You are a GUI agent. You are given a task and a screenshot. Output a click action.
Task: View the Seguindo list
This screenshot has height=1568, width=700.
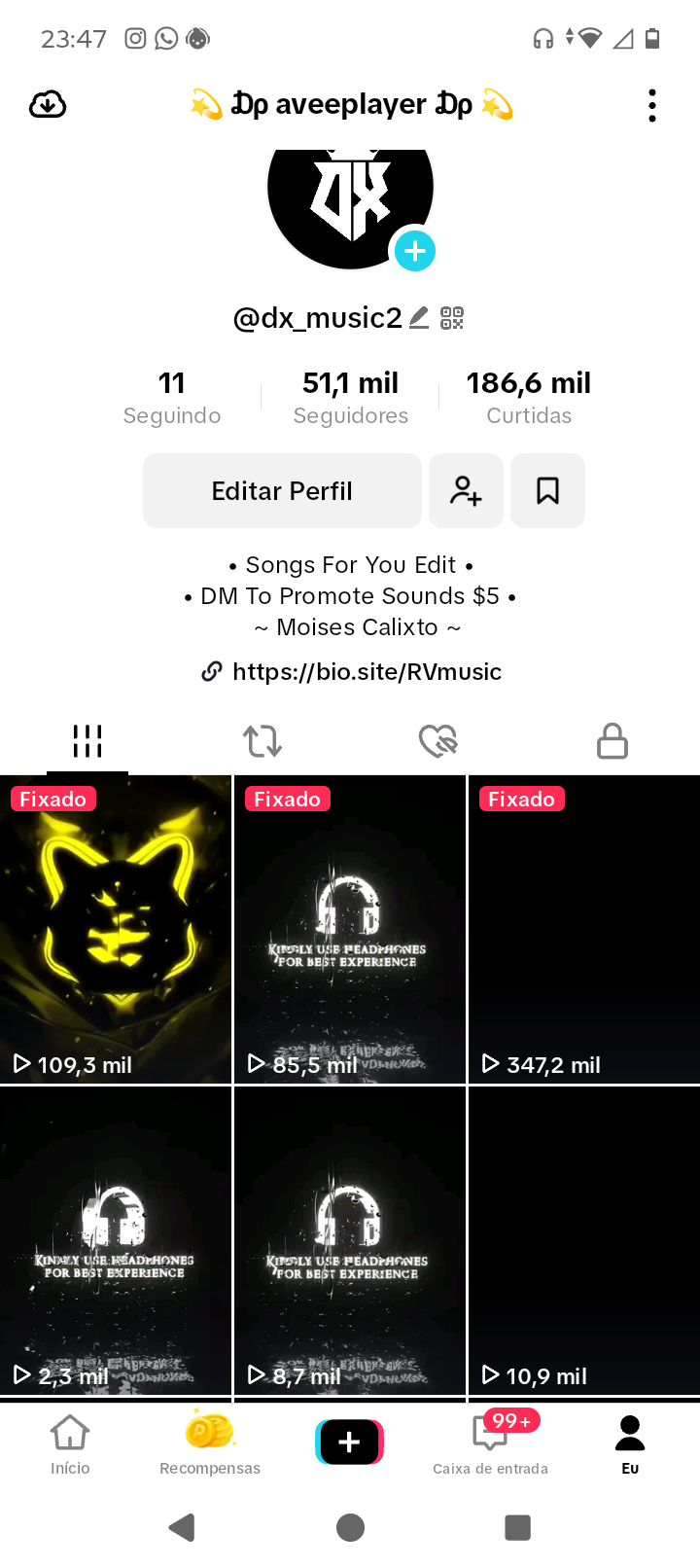point(172,397)
